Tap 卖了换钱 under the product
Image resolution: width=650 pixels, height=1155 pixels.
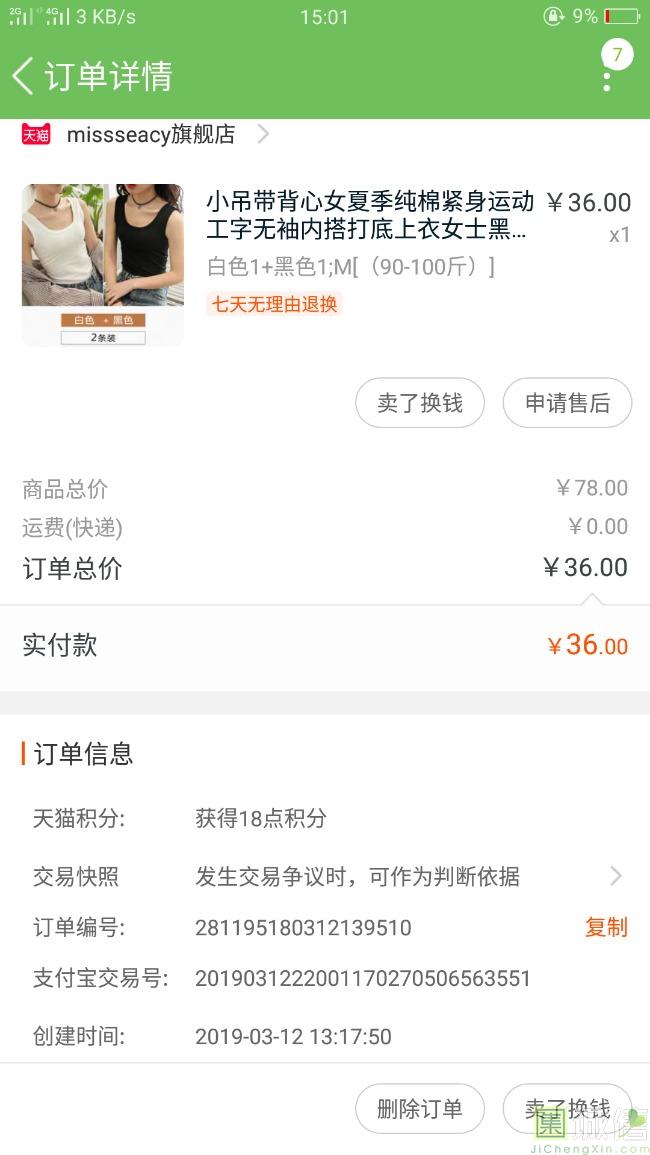pos(420,403)
